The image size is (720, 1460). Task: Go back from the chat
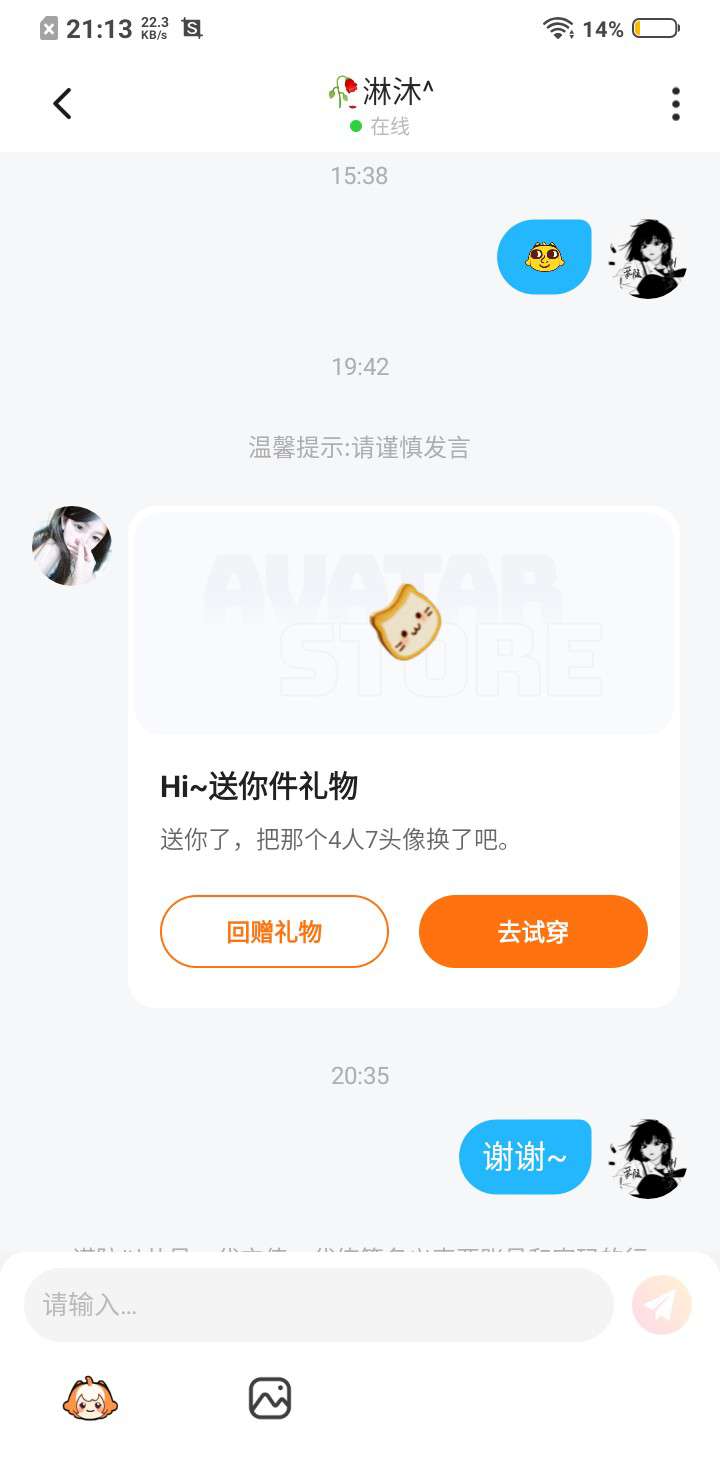coord(62,104)
